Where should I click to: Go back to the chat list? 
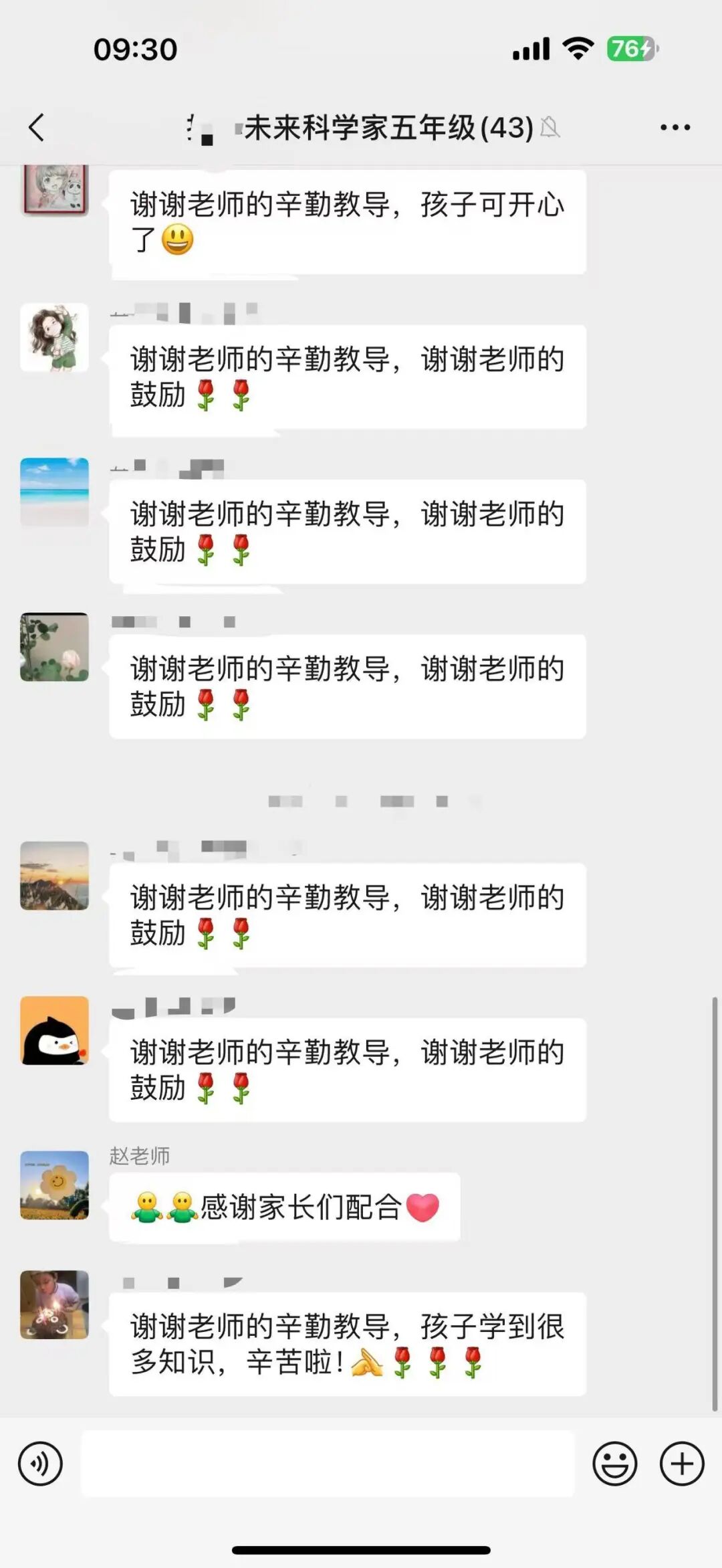[x=37, y=127]
